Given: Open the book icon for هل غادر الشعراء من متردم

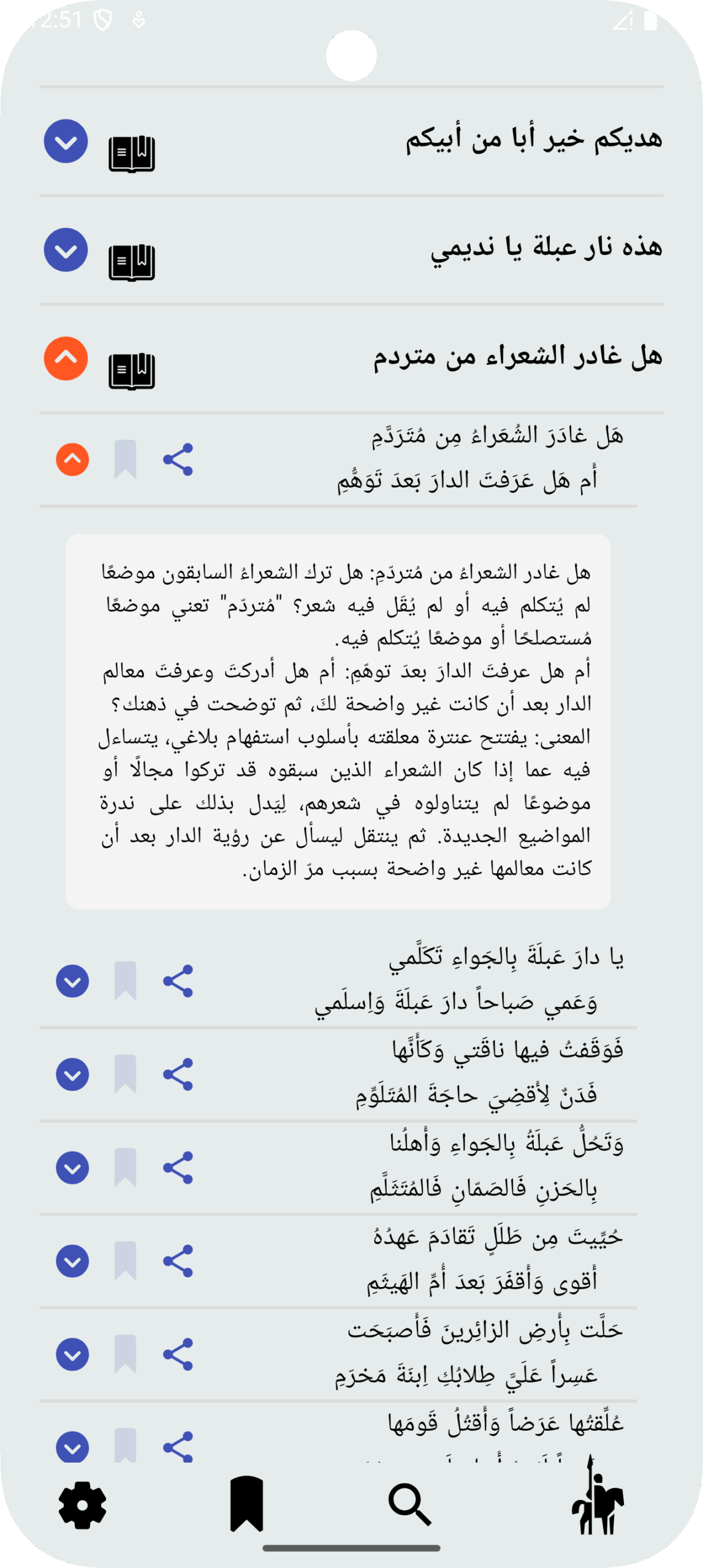Looking at the screenshot, I should click(x=132, y=371).
